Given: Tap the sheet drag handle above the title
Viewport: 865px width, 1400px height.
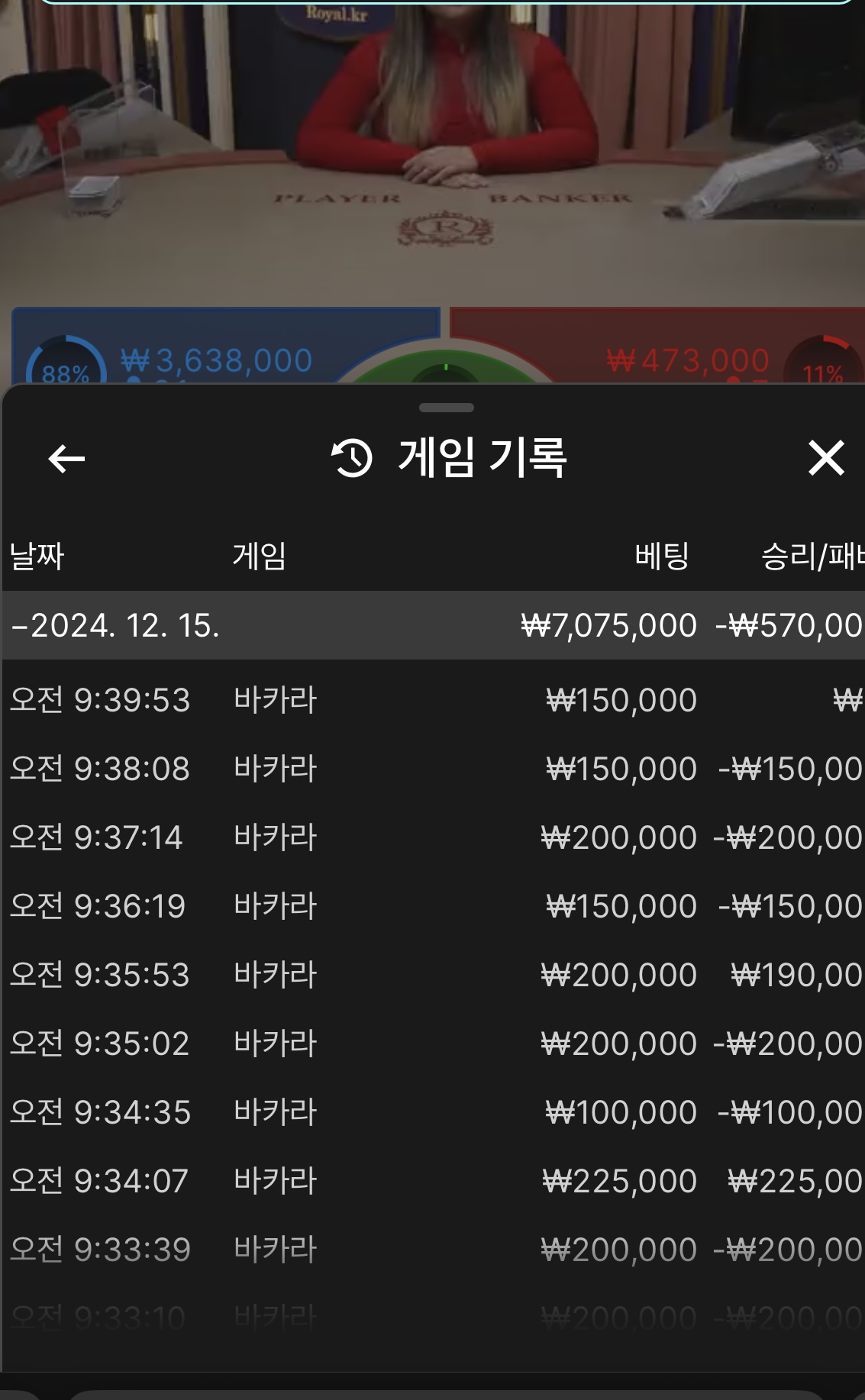Looking at the screenshot, I should (x=447, y=408).
